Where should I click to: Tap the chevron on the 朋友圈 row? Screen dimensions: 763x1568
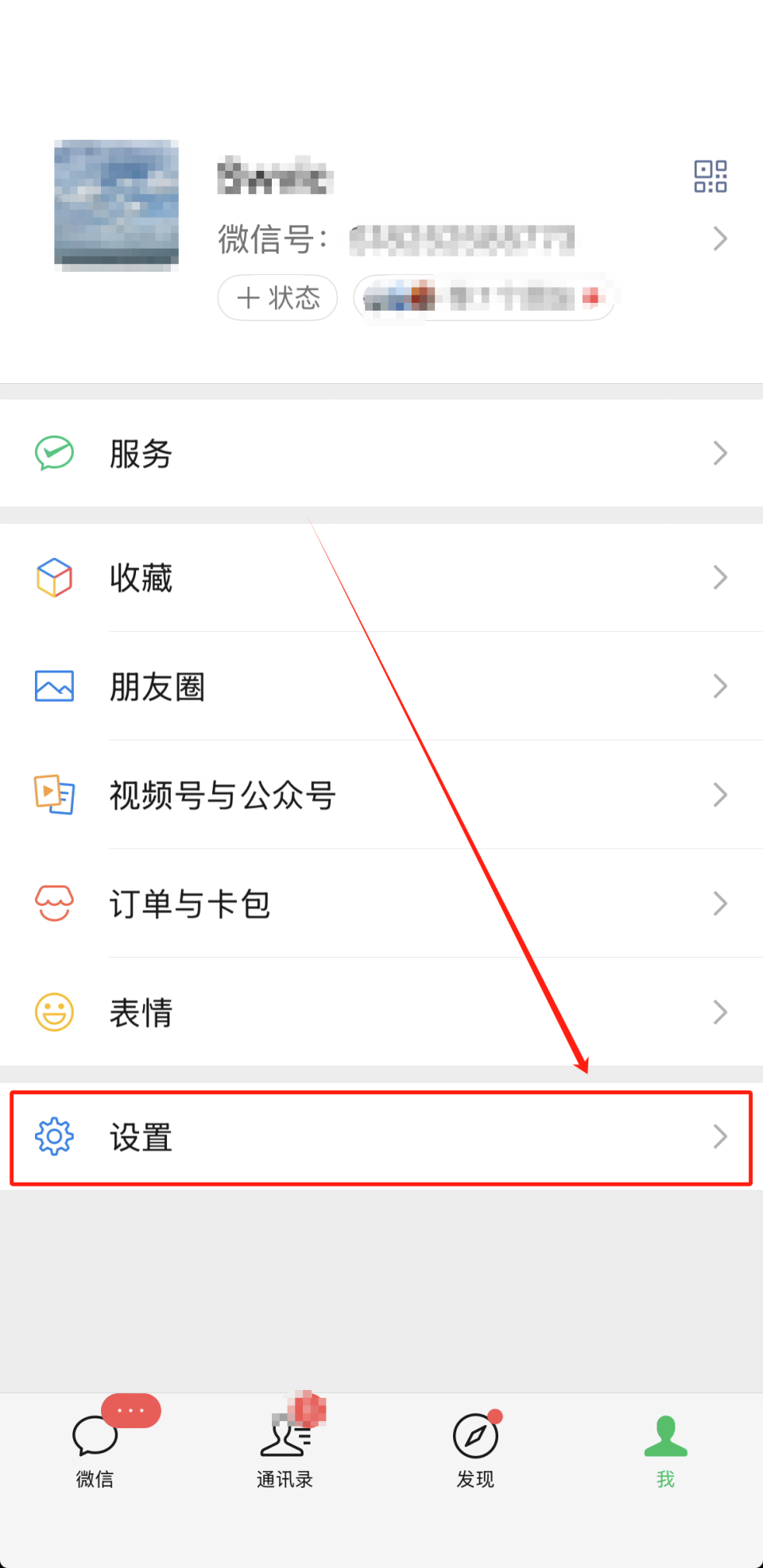point(719,686)
